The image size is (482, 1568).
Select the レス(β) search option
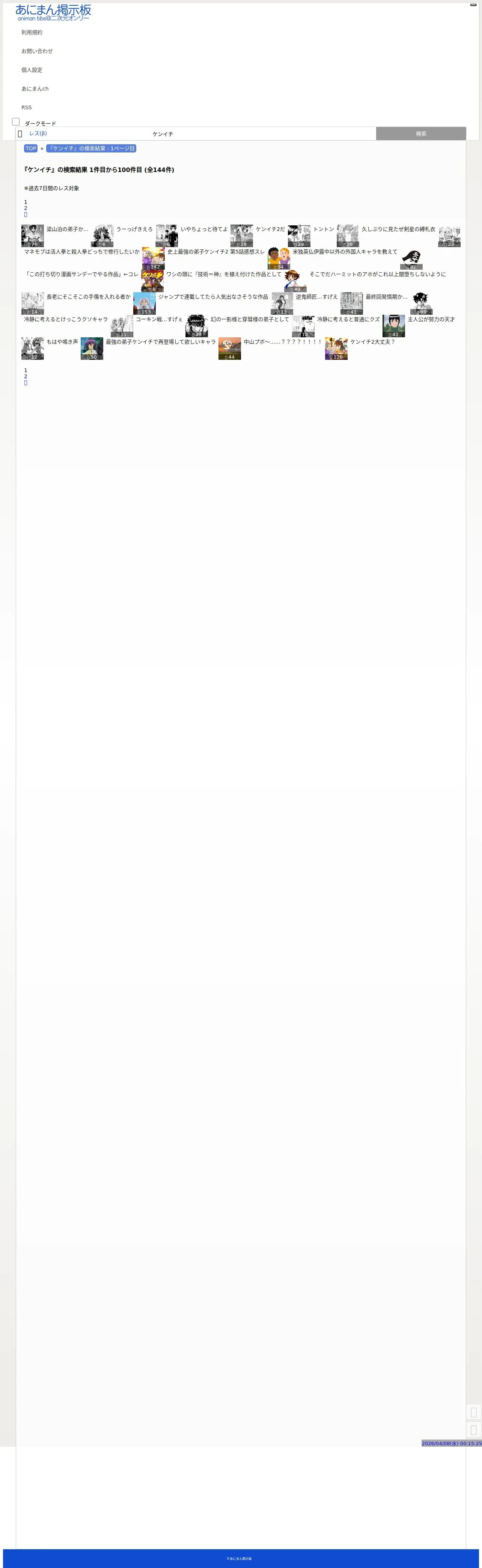(x=38, y=133)
